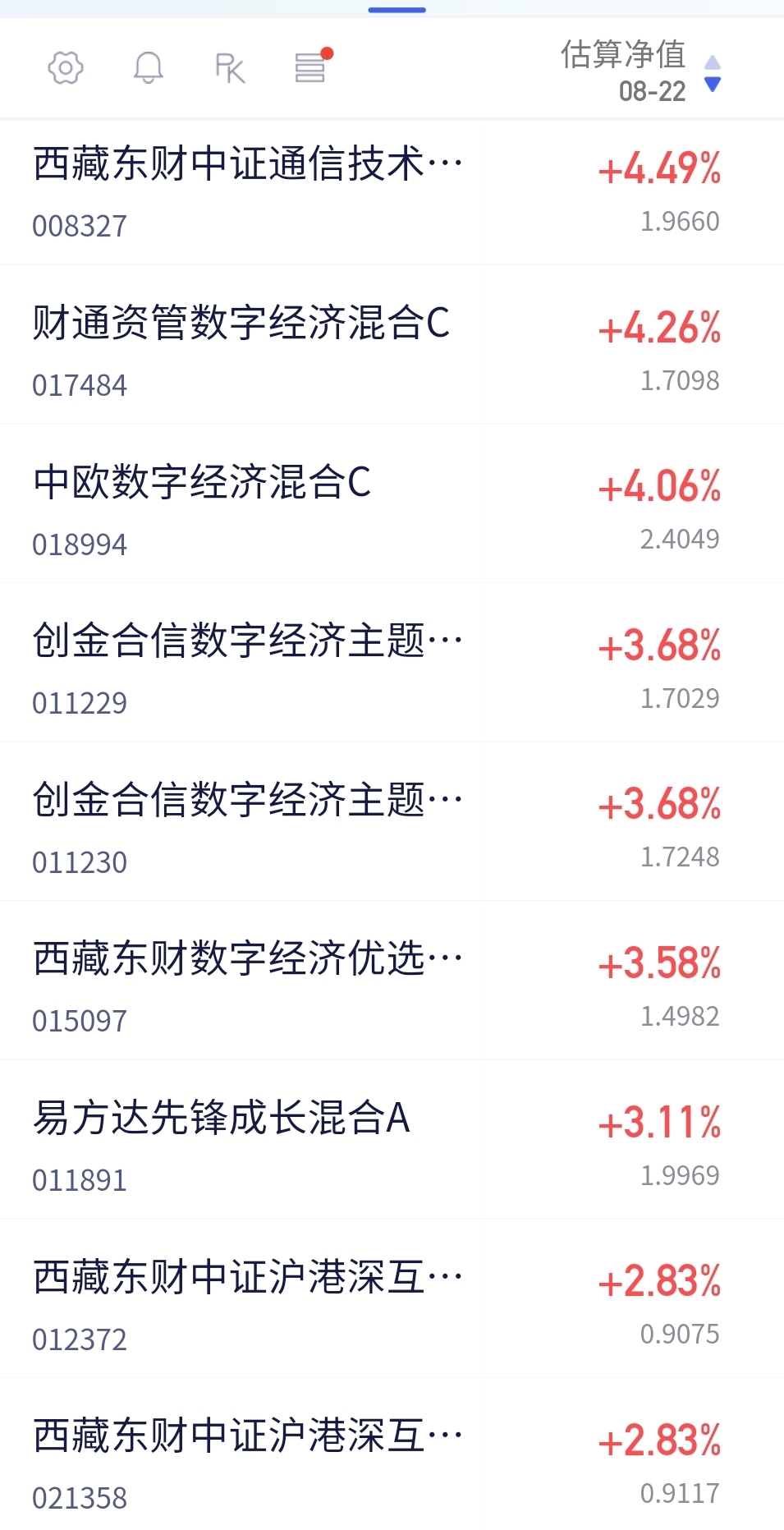
Task: Tap the PK compare icon
Action: coord(230,68)
